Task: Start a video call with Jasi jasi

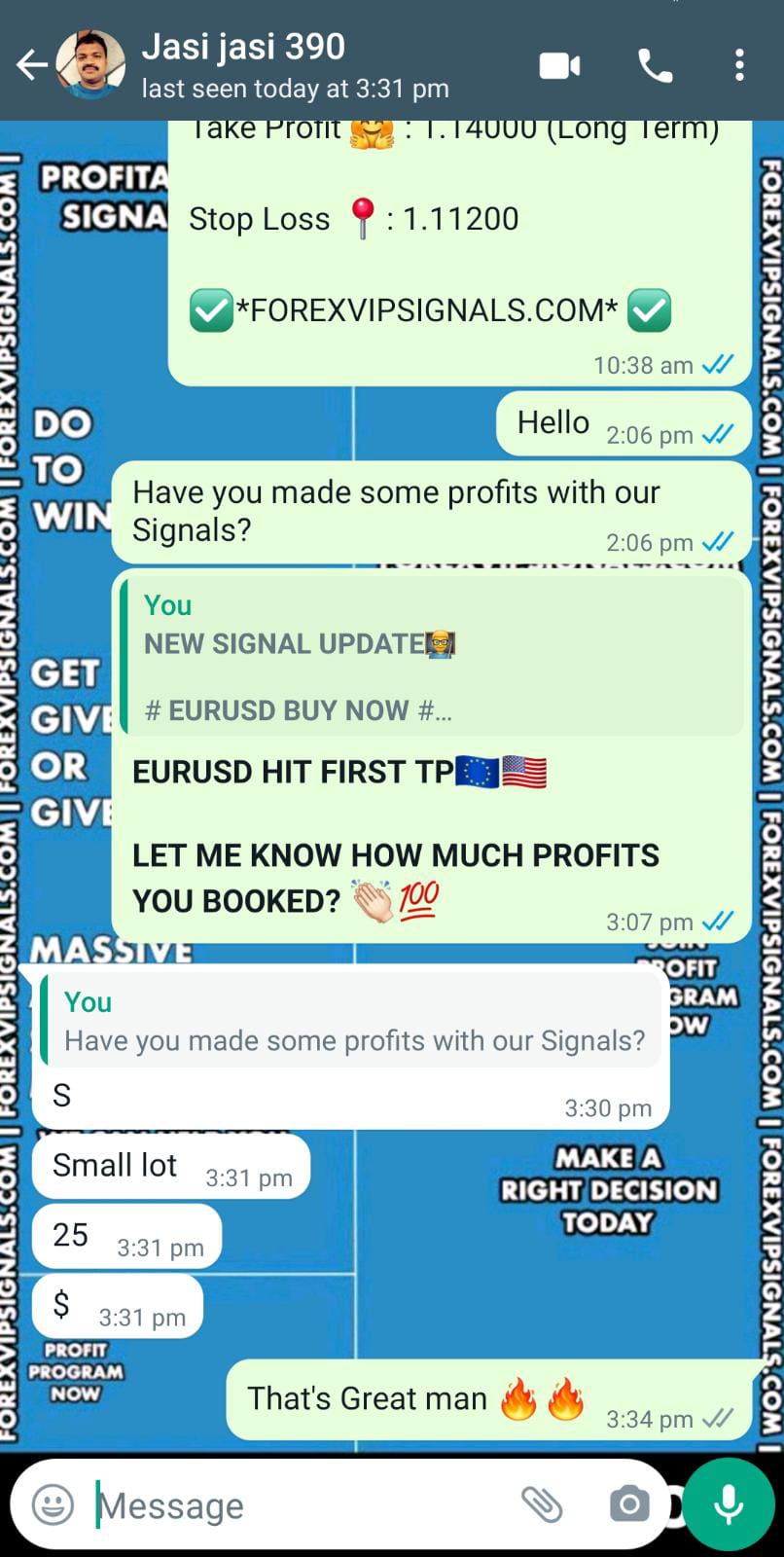Action: (559, 65)
